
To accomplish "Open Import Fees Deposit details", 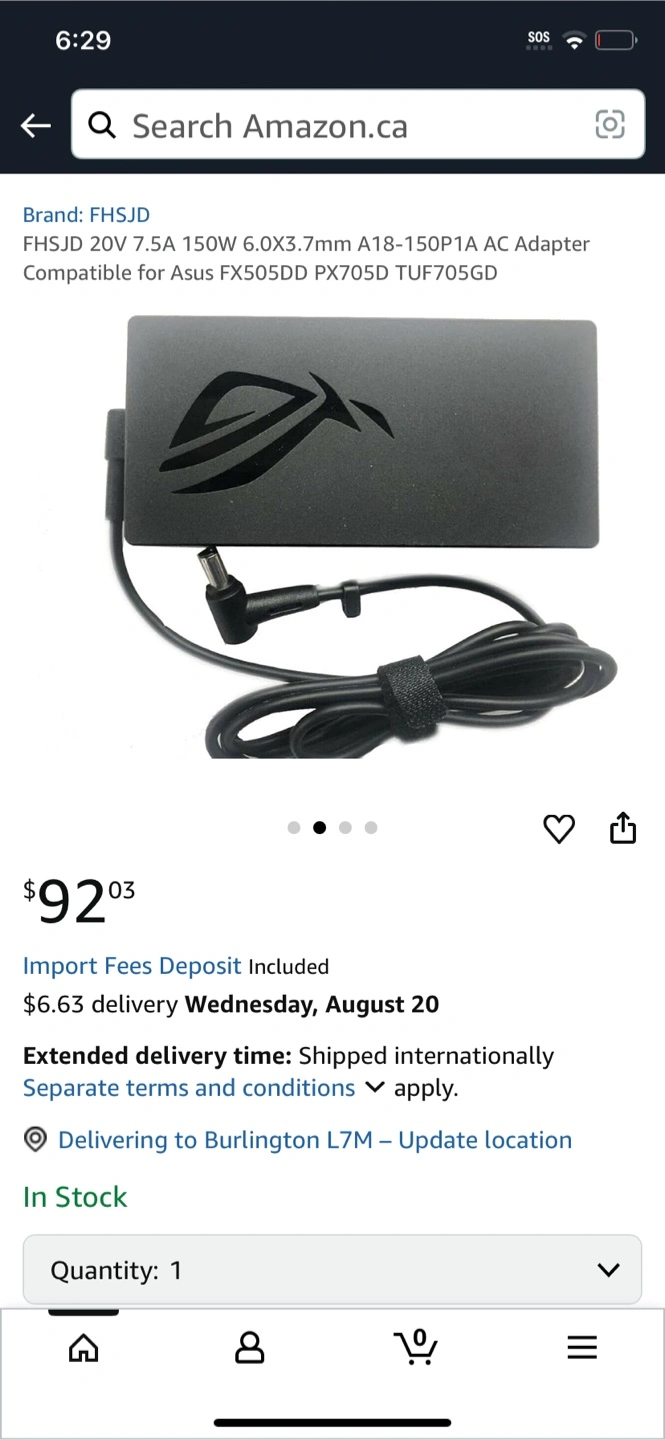I will [x=132, y=966].
